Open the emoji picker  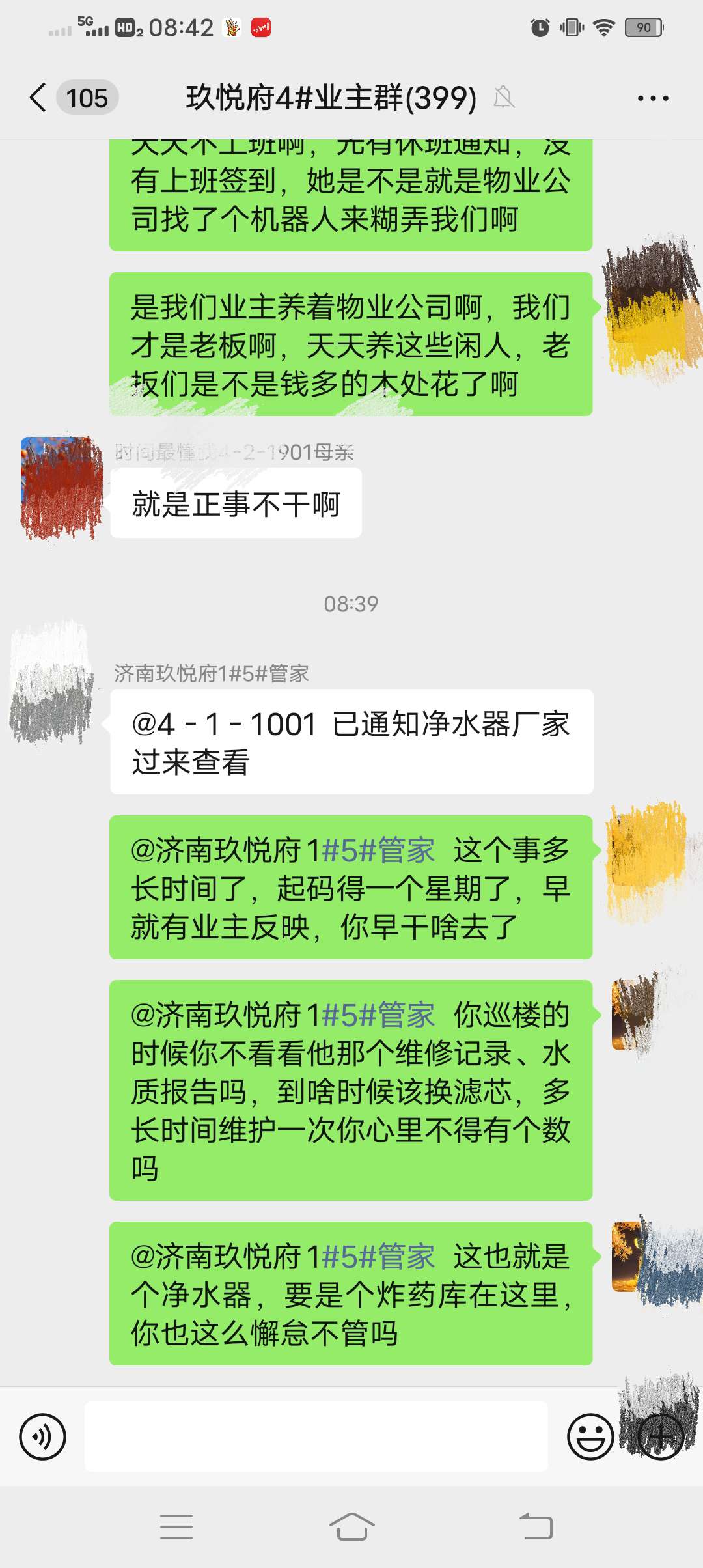pos(590,1436)
